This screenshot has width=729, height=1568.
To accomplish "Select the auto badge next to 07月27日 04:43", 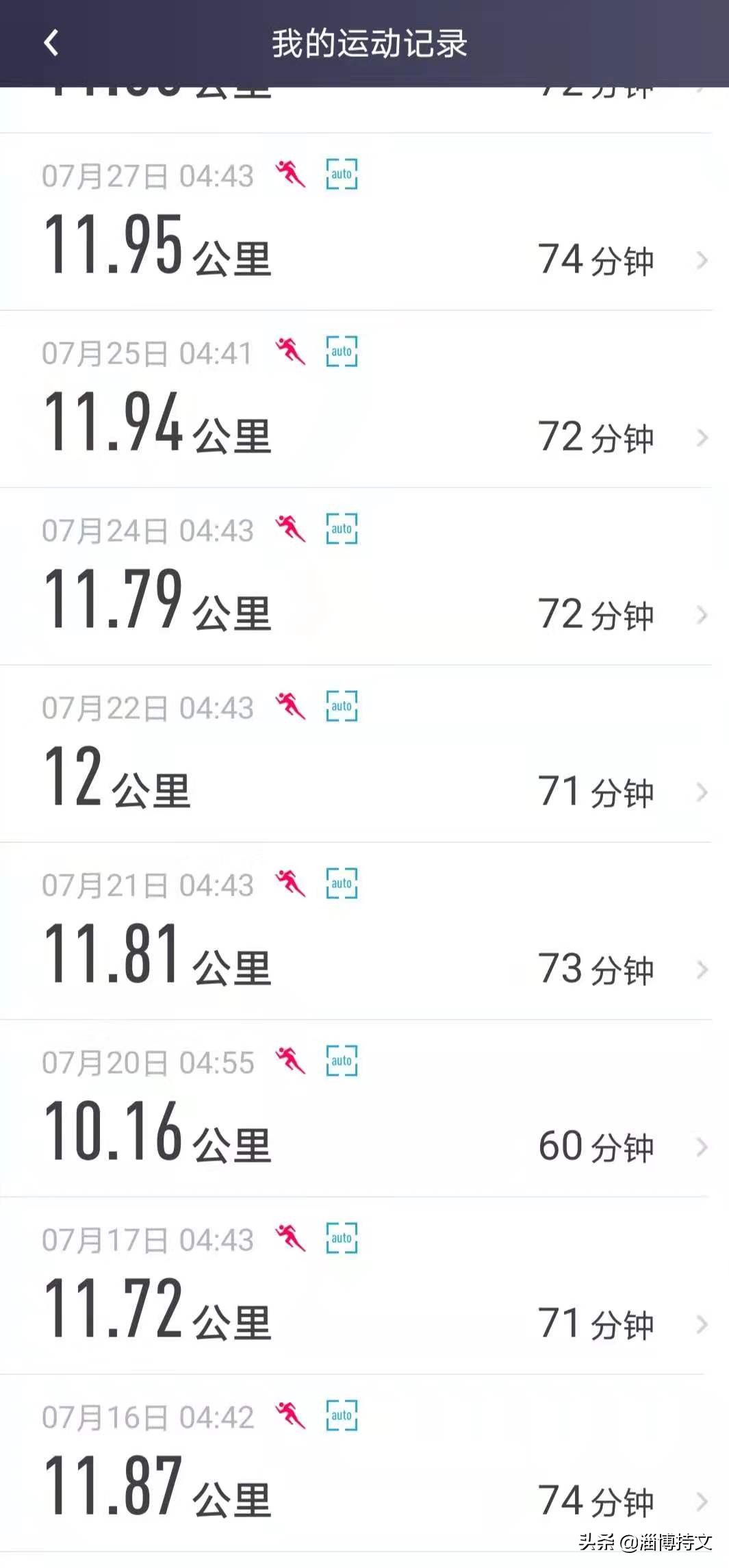I will pos(341,175).
